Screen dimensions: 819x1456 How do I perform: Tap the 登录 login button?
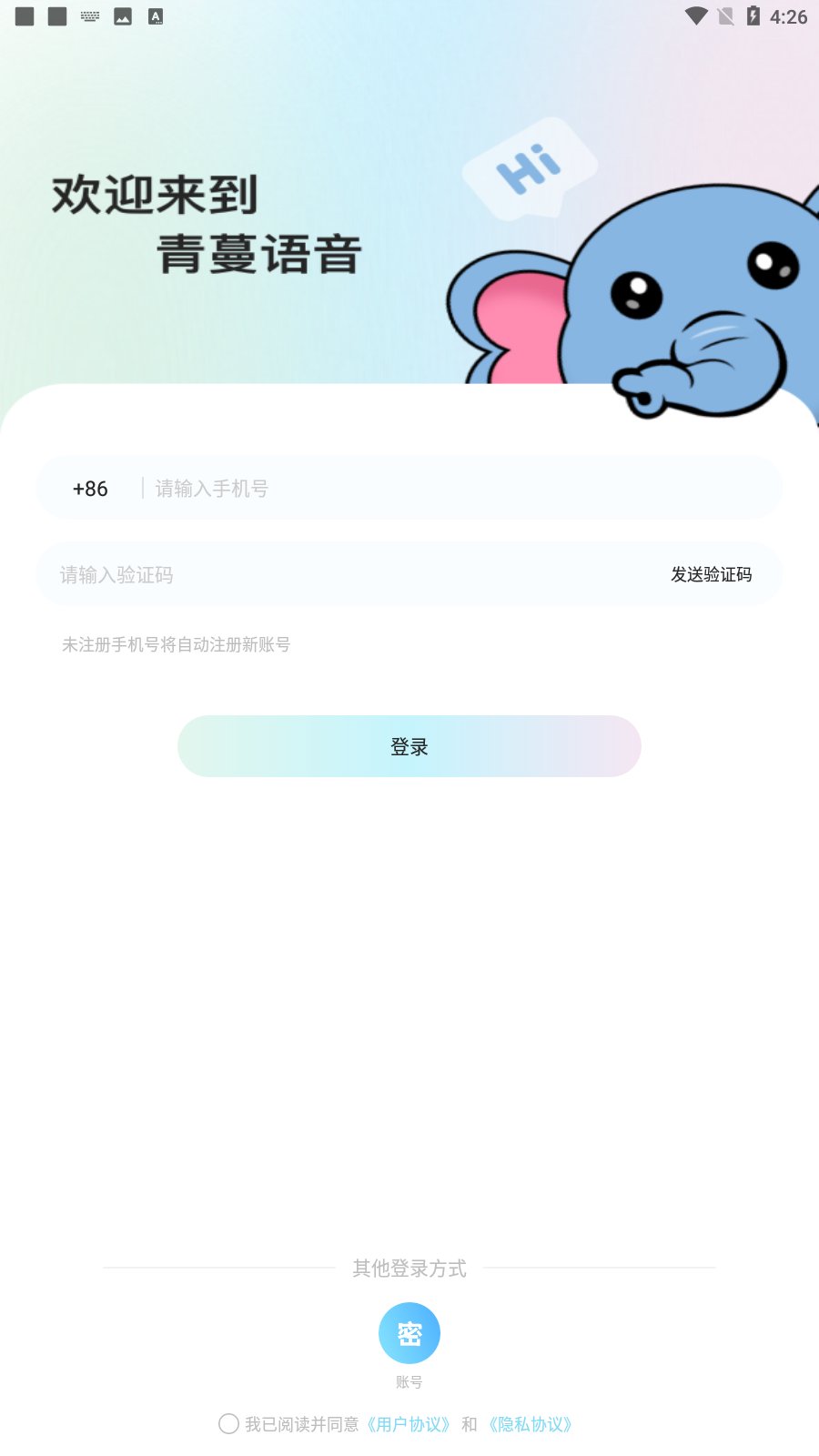pos(409,747)
